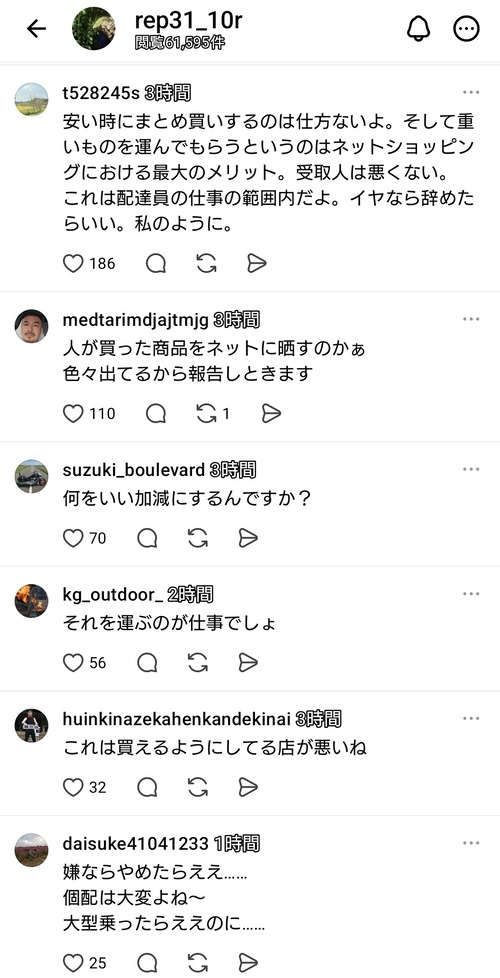Open more options on medtarimdjajtmjg's comment

[471, 319]
